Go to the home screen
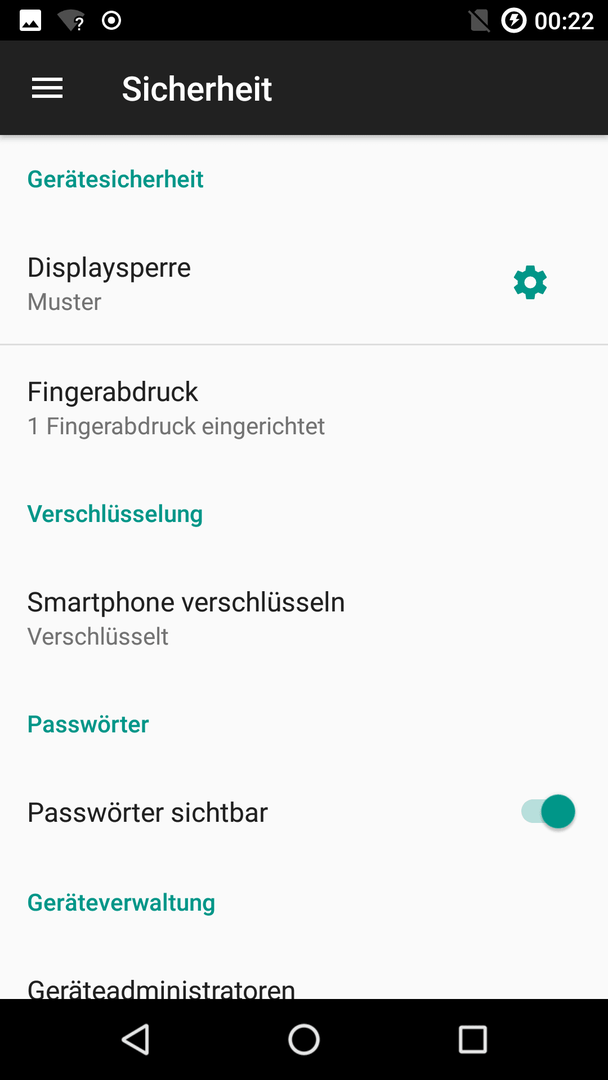Image resolution: width=608 pixels, height=1080 pixels. click(x=304, y=1039)
